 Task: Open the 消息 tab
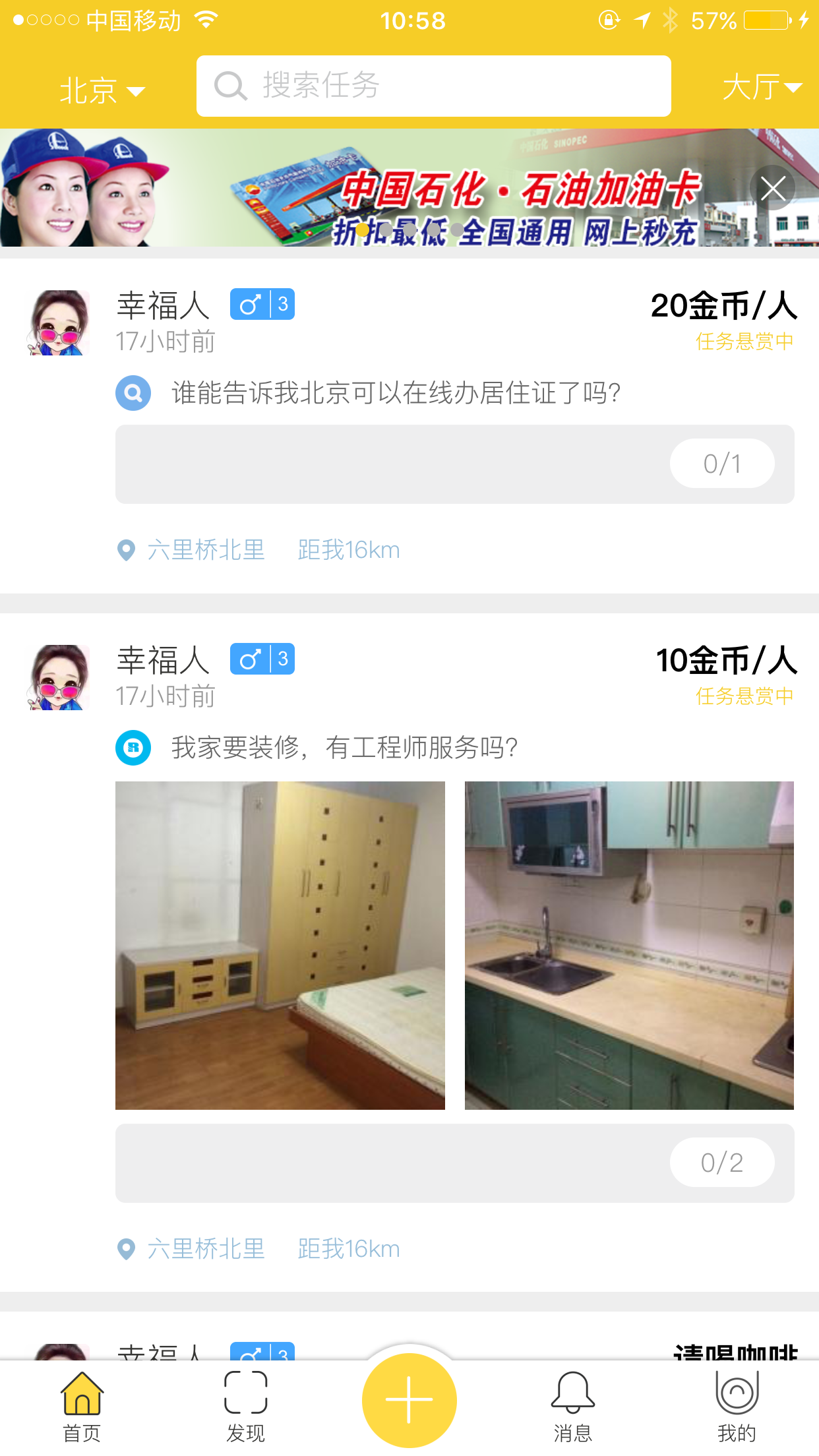[x=572, y=1405]
